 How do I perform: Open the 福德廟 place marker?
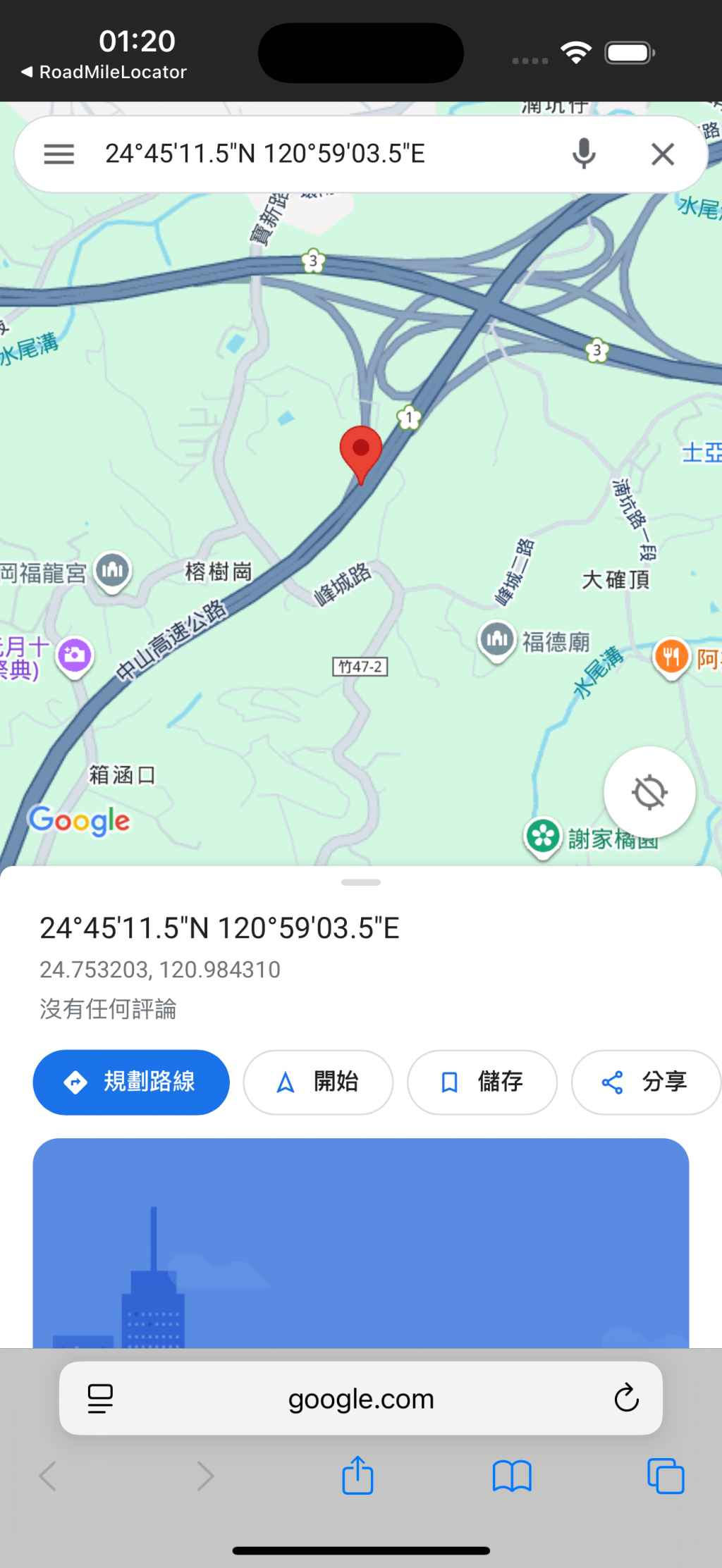click(497, 640)
